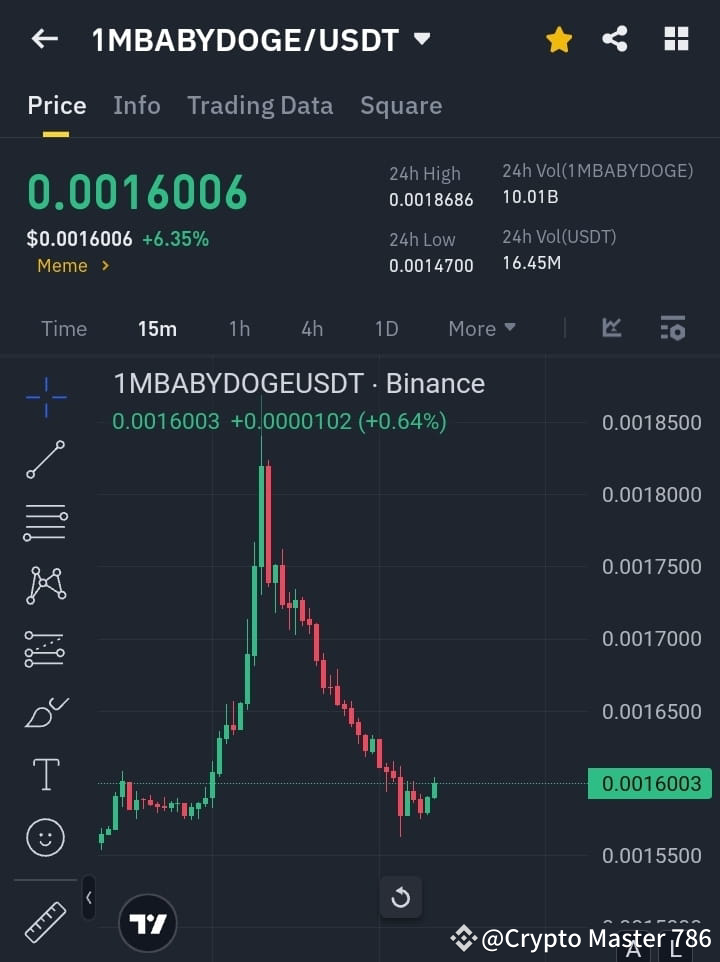Select the trend line drawing tool

45,461
